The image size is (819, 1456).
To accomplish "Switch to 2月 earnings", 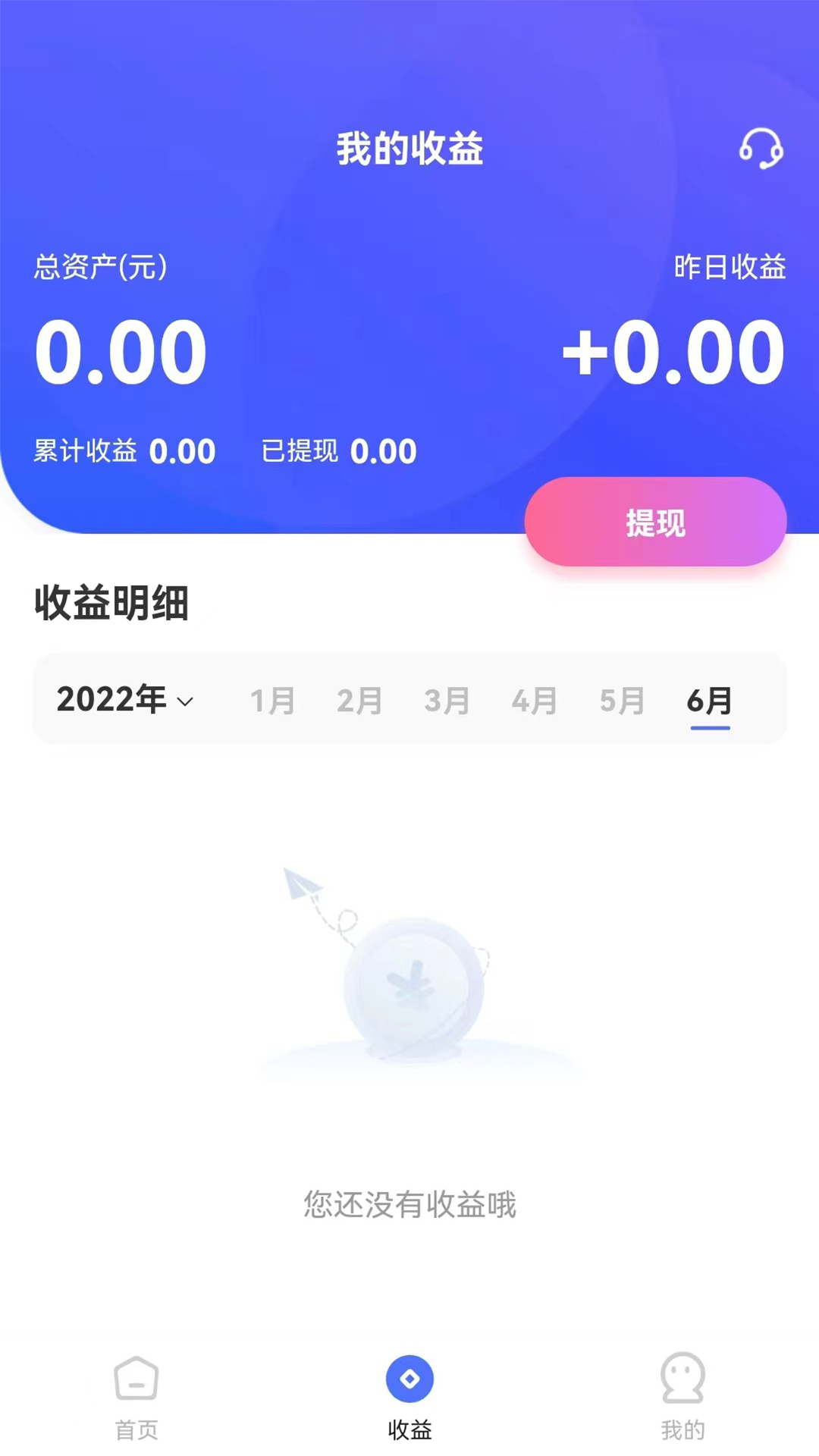I will 359,700.
